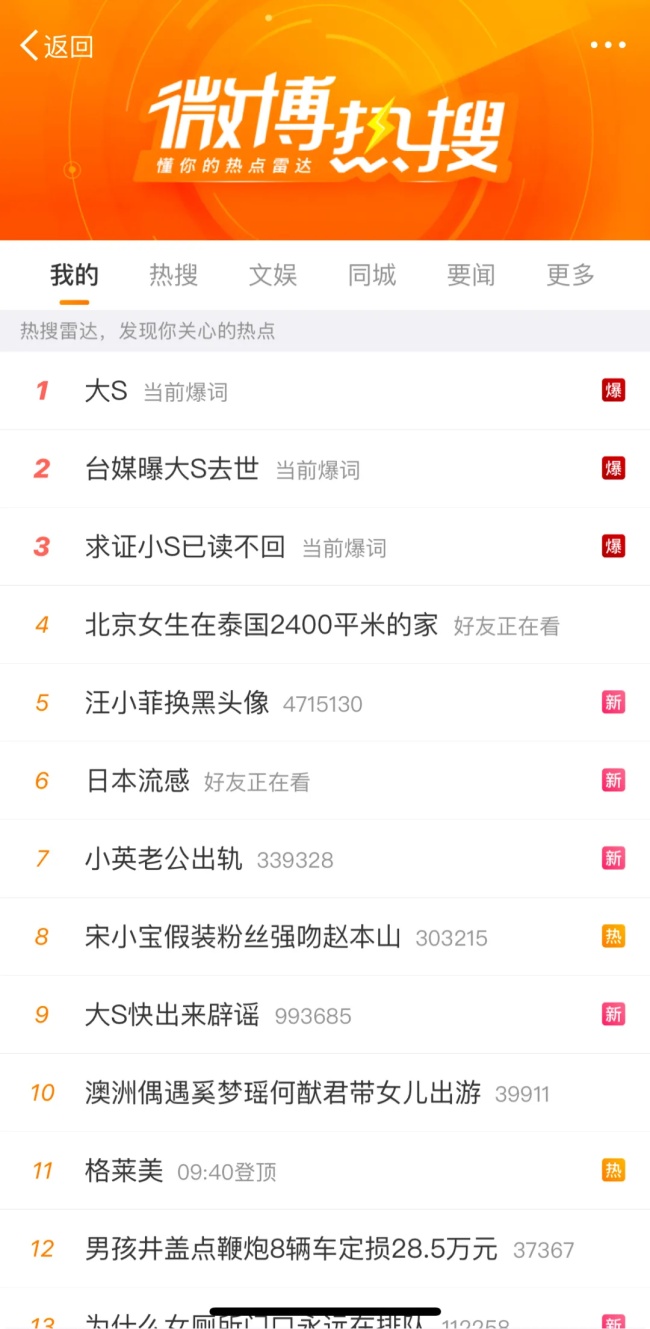Tap the 汪小菲换黑头像 hot search
This screenshot has width=650, height=1329.
[325, 703]
